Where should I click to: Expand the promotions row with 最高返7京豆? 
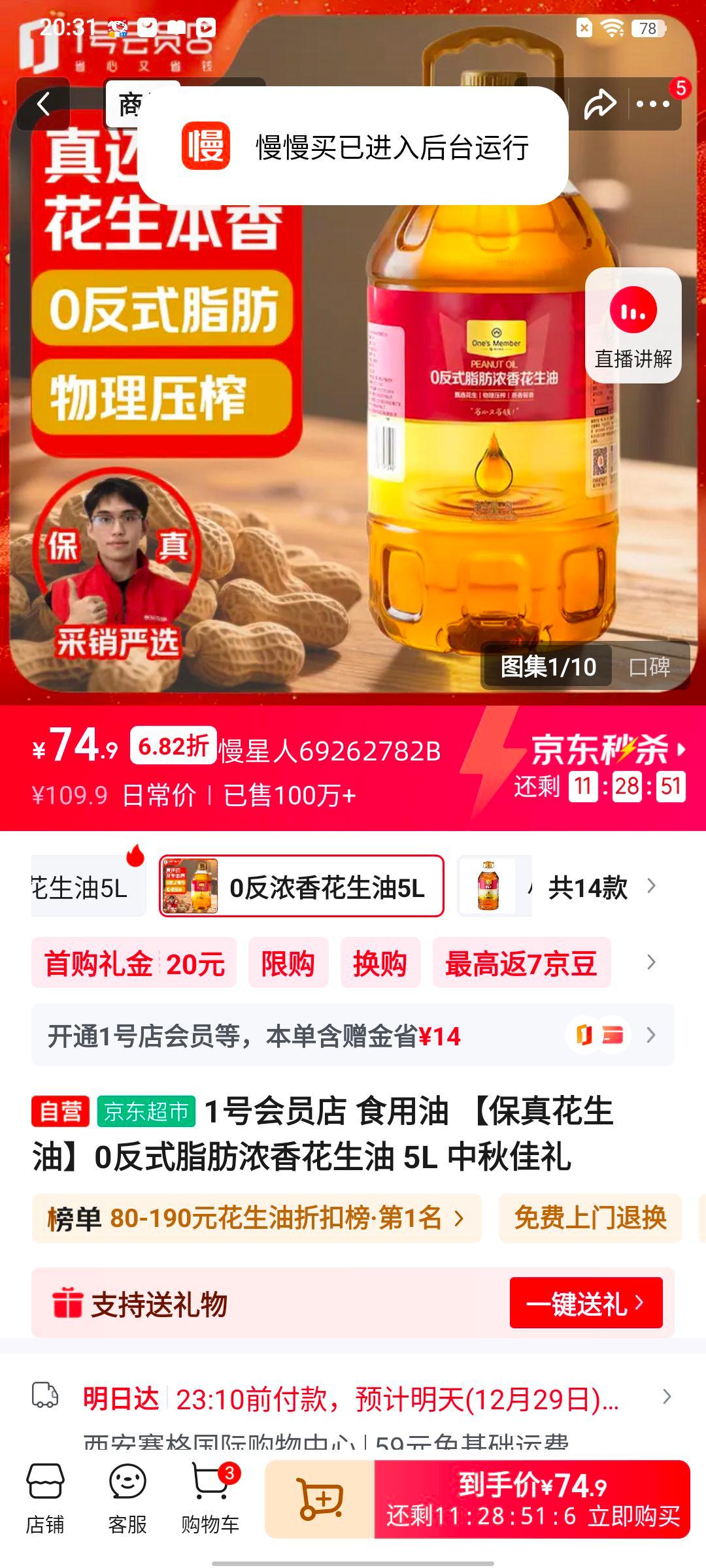point(520,963)
